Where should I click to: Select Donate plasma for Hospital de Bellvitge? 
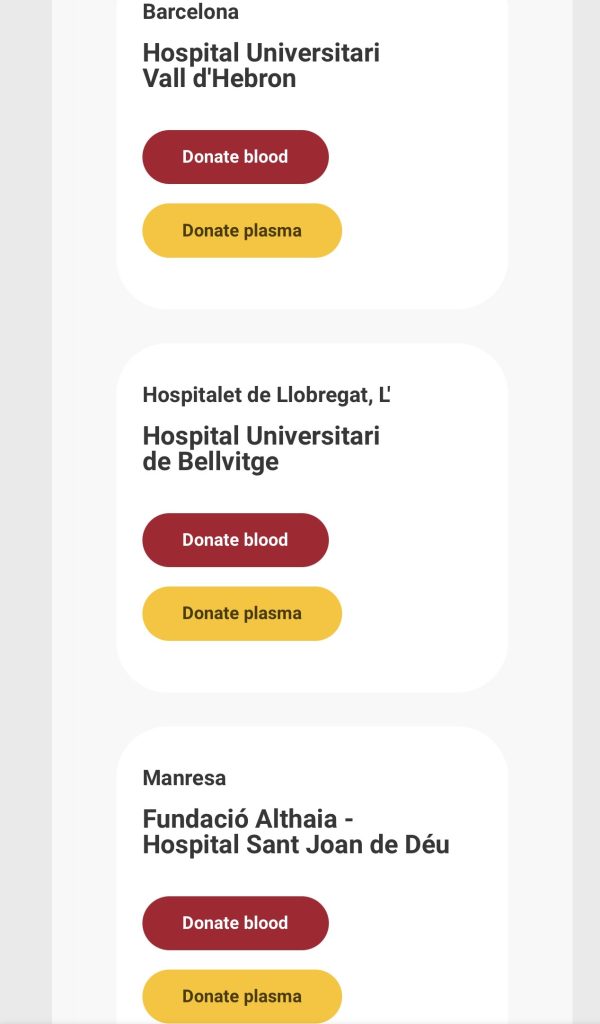coord(242,614)
